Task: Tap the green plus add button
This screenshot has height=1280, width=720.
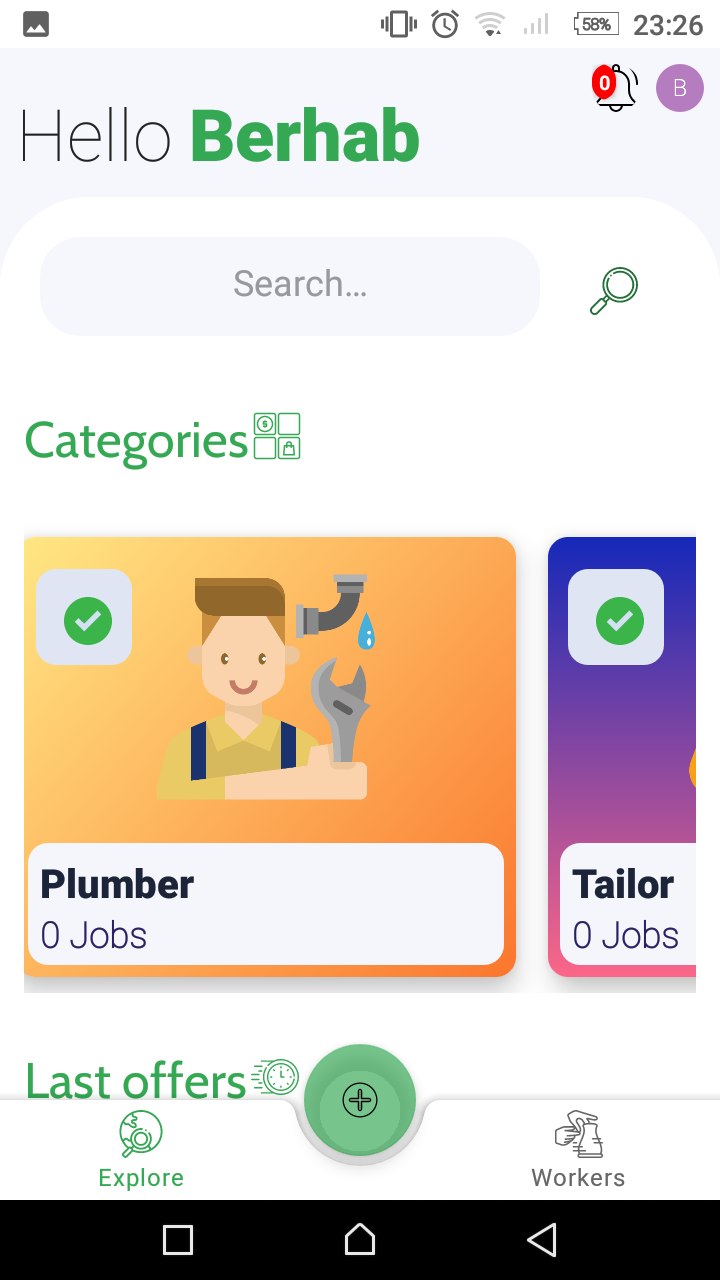Action: coord(360,1100)
